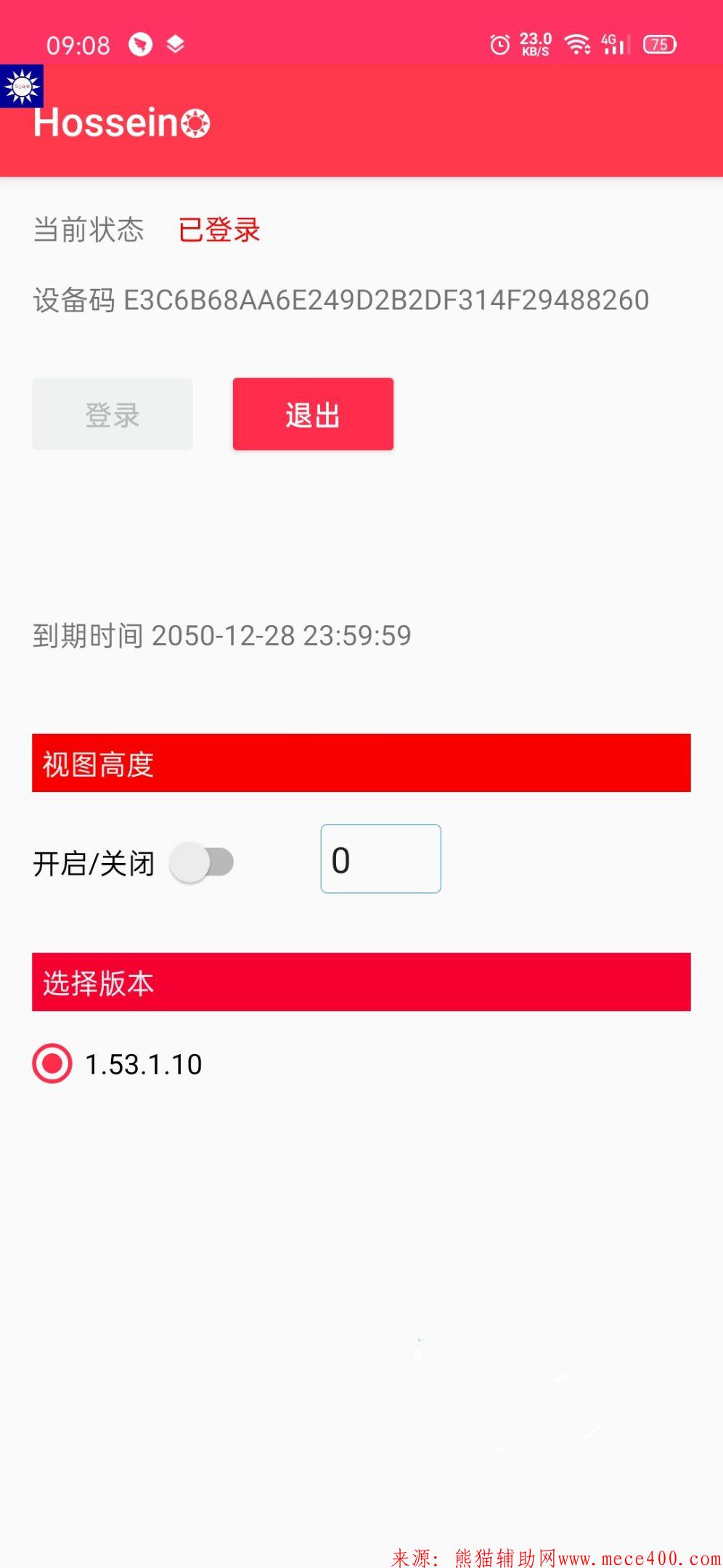
Task: Toggle the 开启/关闭 switch
Action: tap(202, 862)
